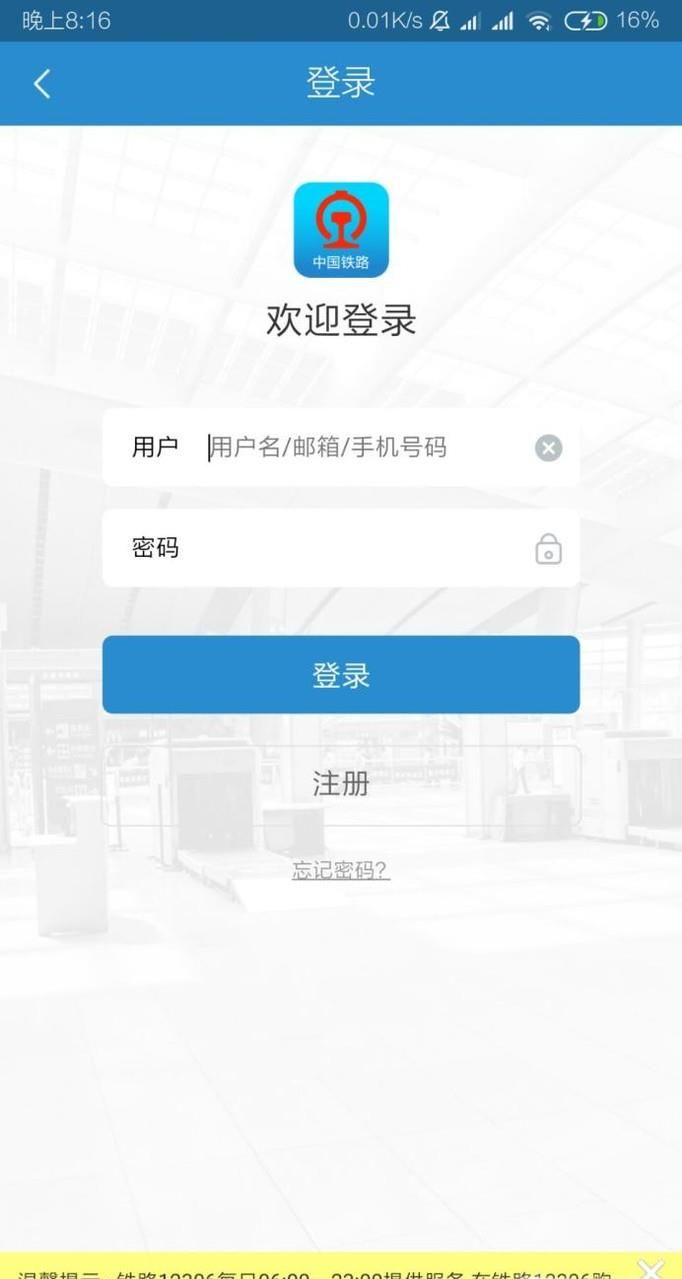This screenshot has width=682, height=1279.
Task: Go back using the top-left arrow
Action: (41, 83)
